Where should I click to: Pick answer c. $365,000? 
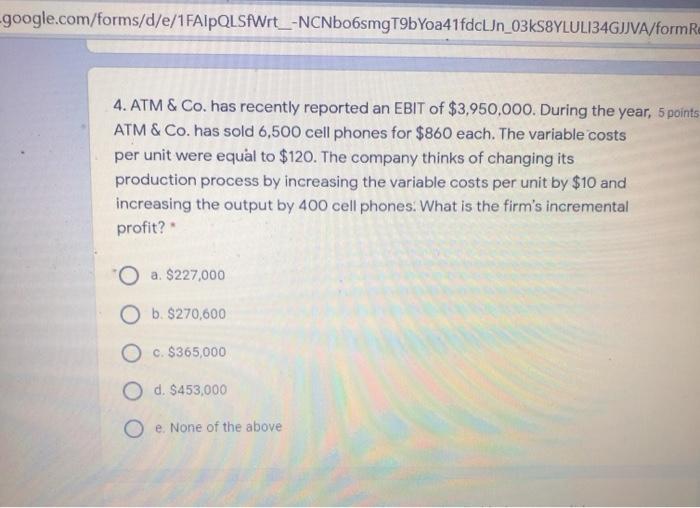pos(130,352)
